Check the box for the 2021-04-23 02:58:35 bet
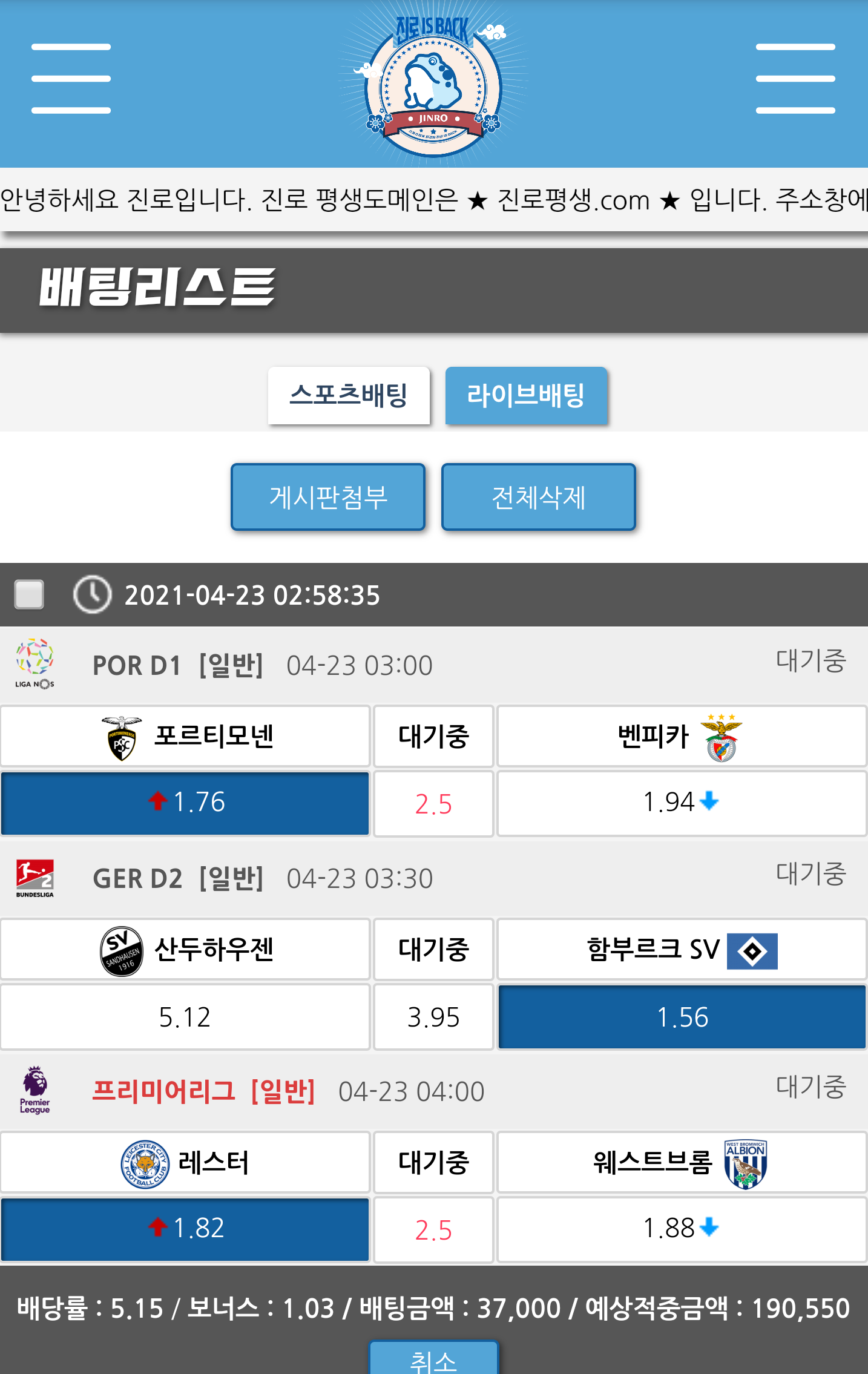The width and height of the screenshot is (868, 1374). point(29,594)
